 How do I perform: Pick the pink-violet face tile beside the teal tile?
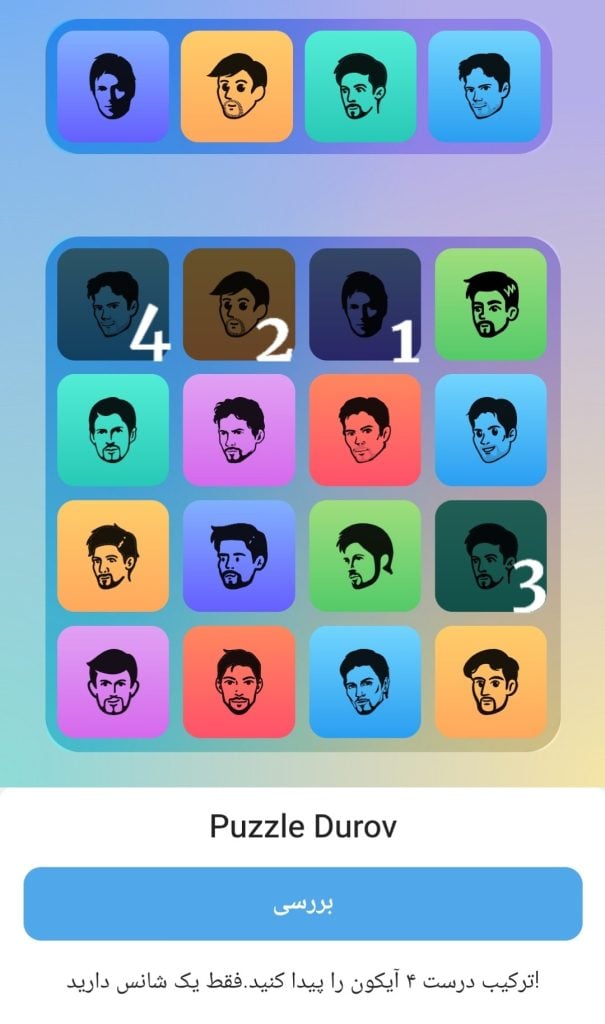click(x=238, y=430)
